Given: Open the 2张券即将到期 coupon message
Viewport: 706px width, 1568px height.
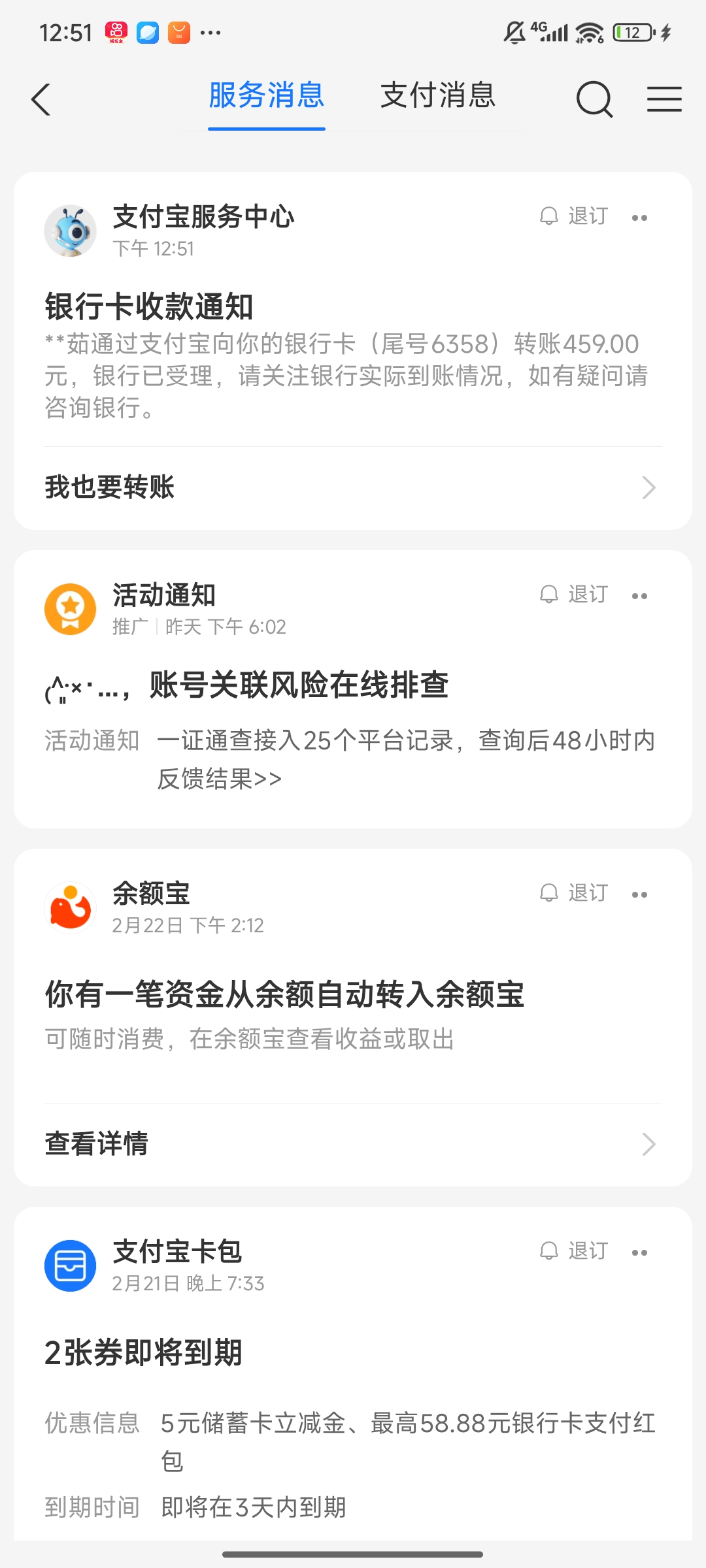Looking at the screenshot, I should 144,1353.
